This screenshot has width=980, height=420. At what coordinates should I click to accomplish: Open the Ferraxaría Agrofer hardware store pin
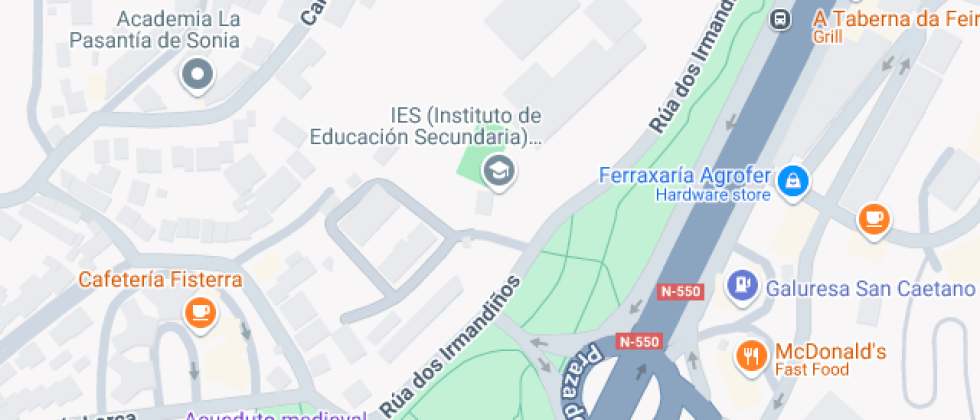click(x=793, y=182)
